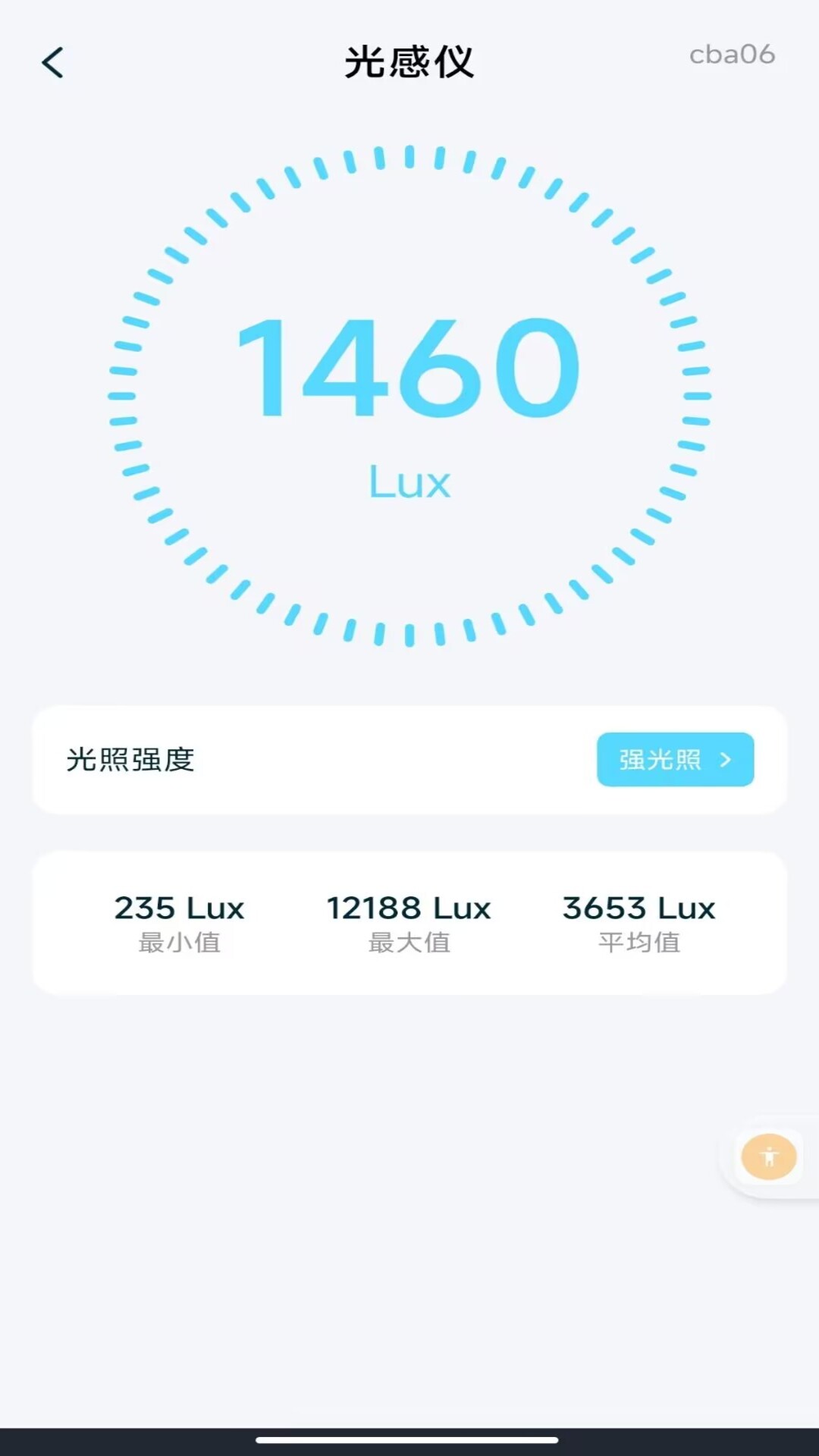Click the 光感仪 title
The height and width of the screenshot is (1456, 819).
[x=409, y=62]
